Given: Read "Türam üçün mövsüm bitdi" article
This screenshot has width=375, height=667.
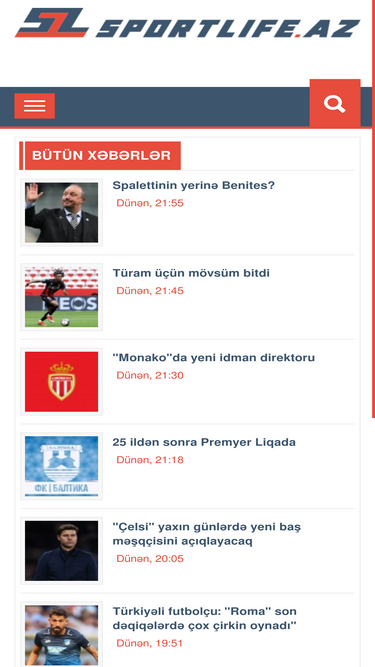Looking at the screenshot, I should tap(191, 273).
